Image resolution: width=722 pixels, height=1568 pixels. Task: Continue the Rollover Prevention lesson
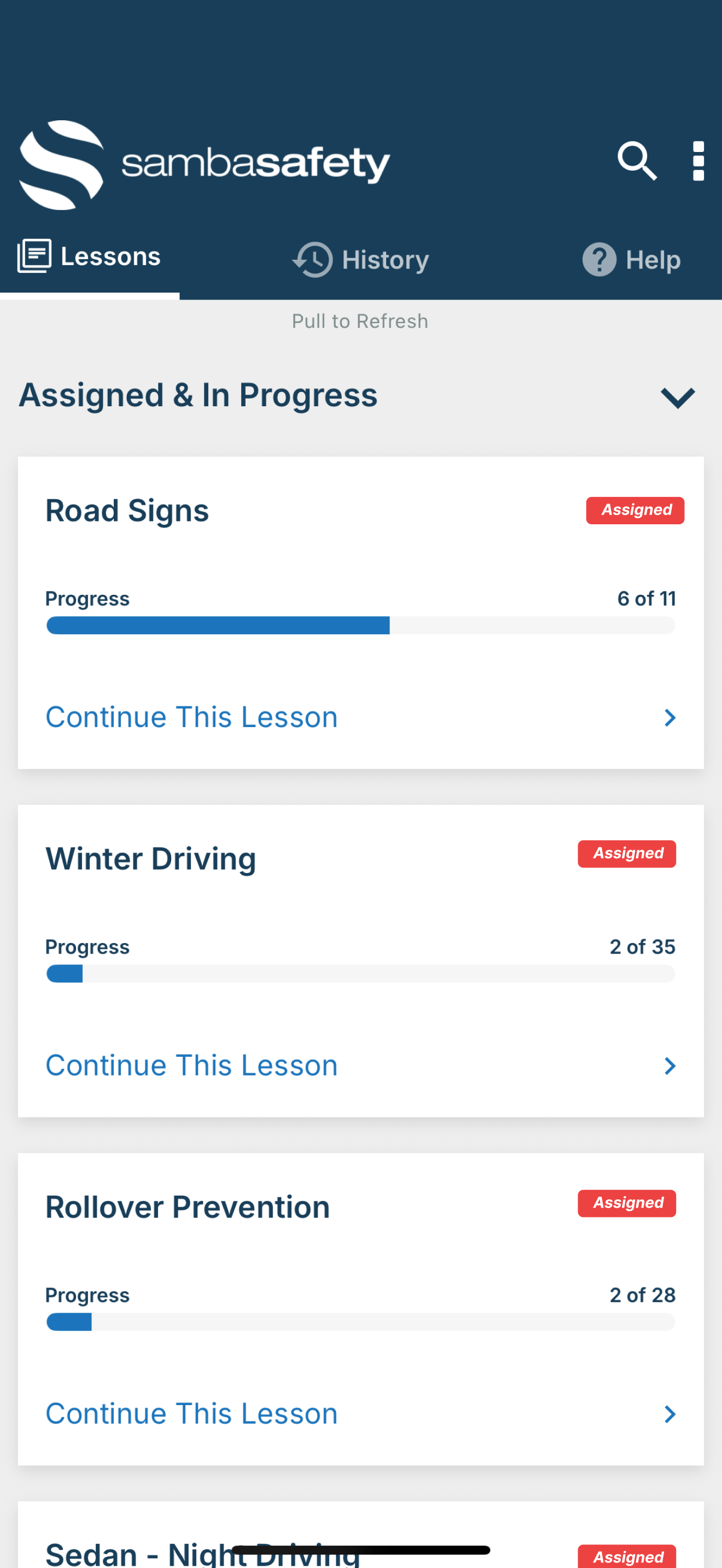pyautogui.click(x=361, y=1413)
